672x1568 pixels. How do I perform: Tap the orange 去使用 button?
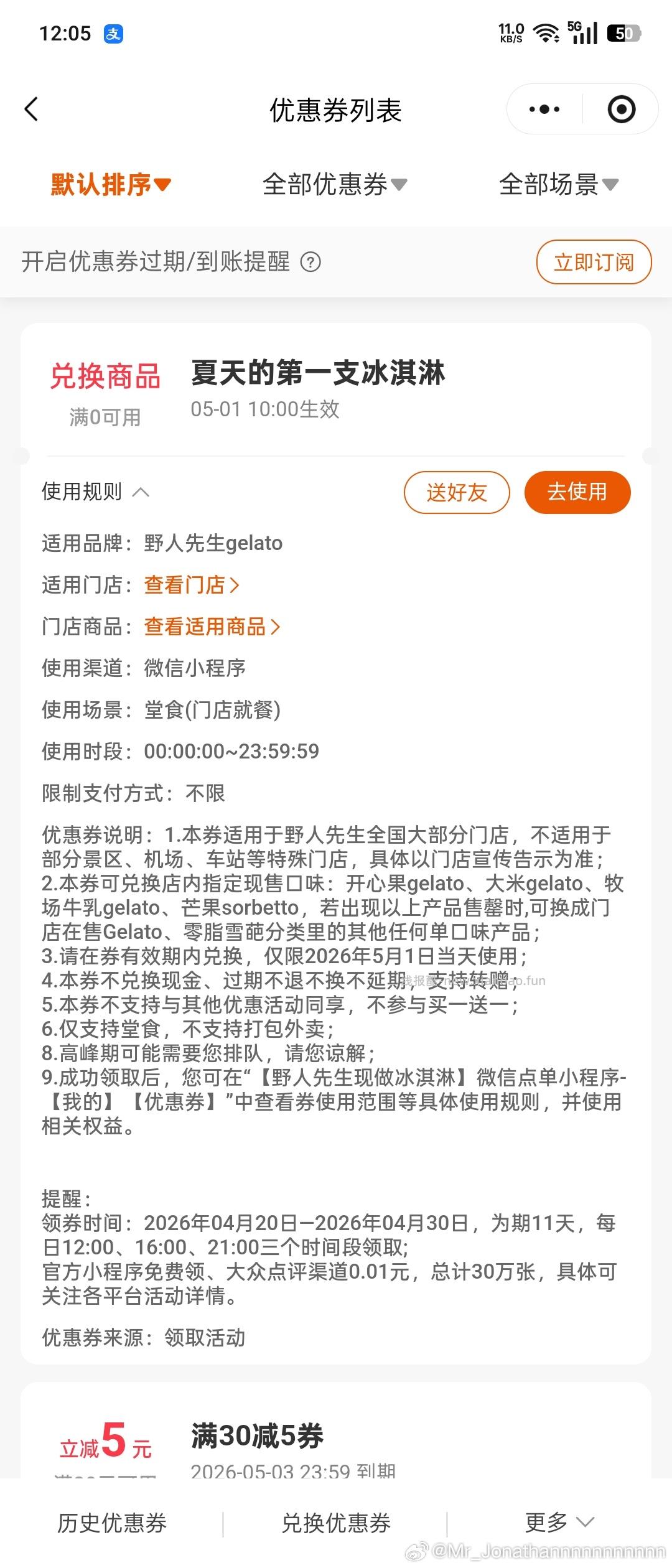[577, 492]
